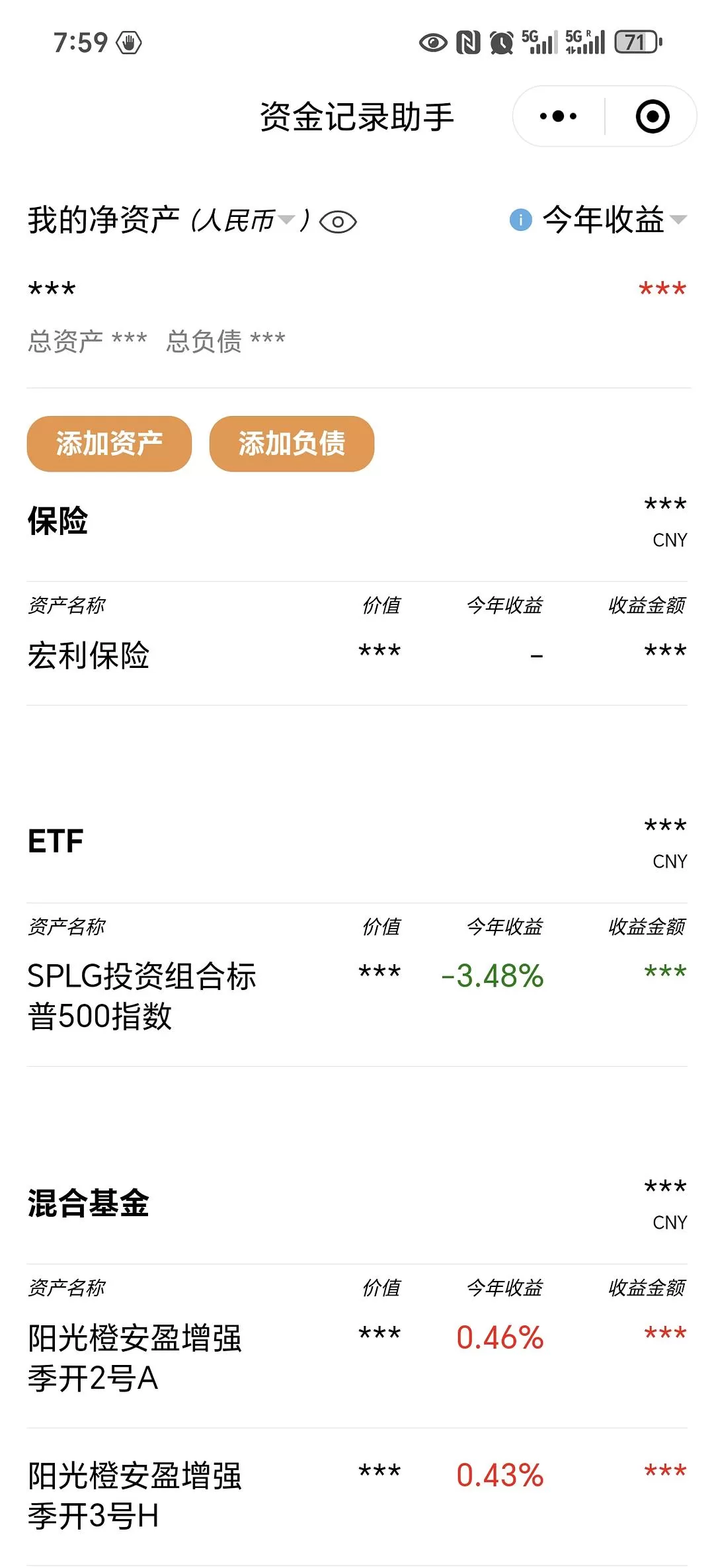Toggle net asset amount visibility eye

point(338,222)
